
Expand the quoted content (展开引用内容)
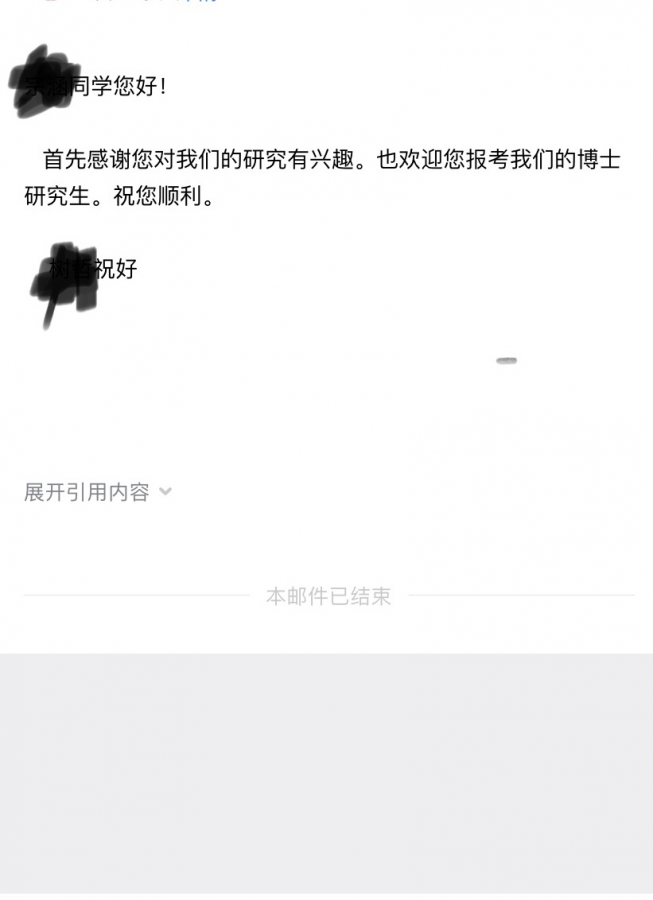tap(97, 492)
